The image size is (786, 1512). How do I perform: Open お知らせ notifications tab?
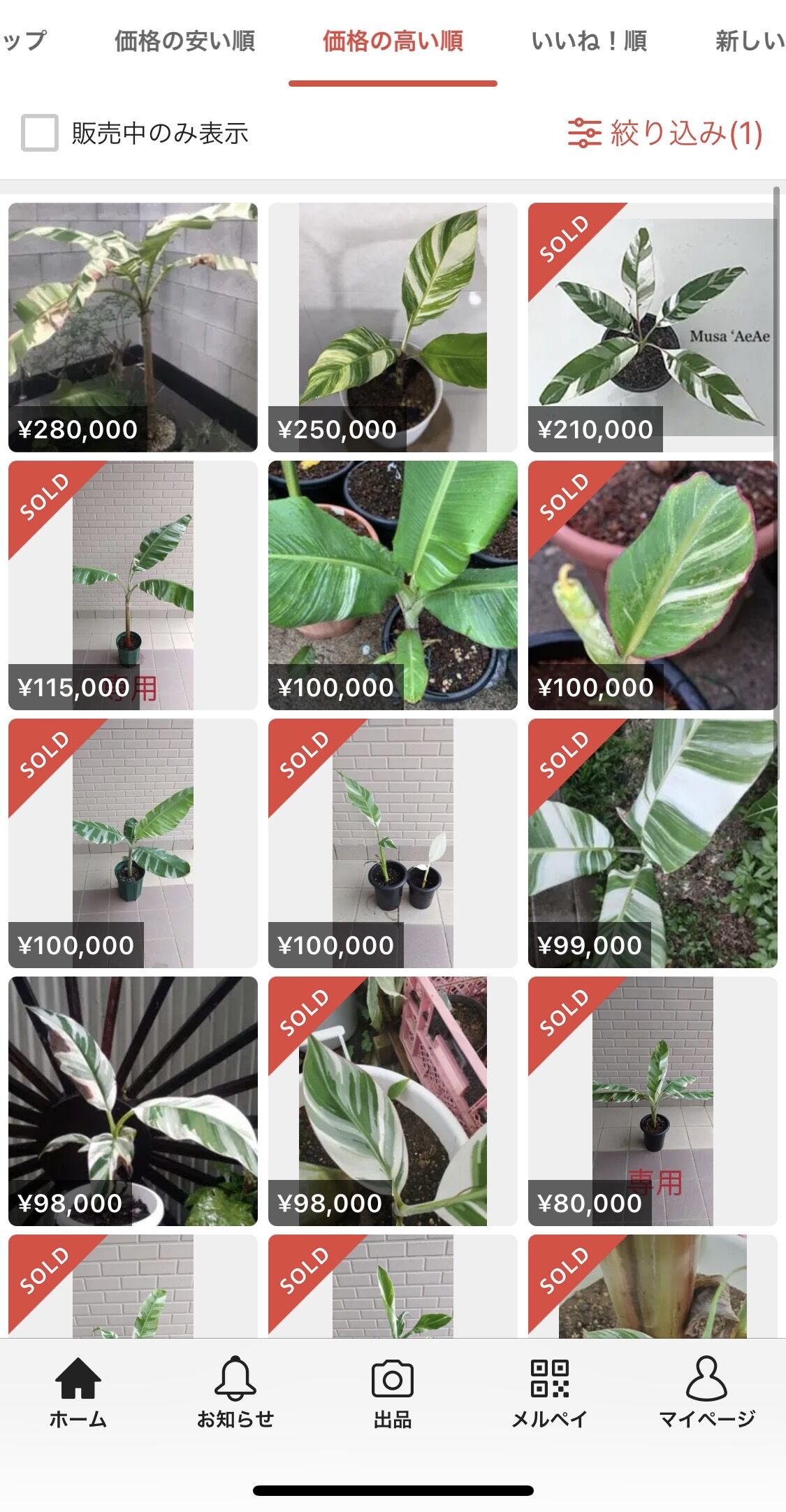235,1392
